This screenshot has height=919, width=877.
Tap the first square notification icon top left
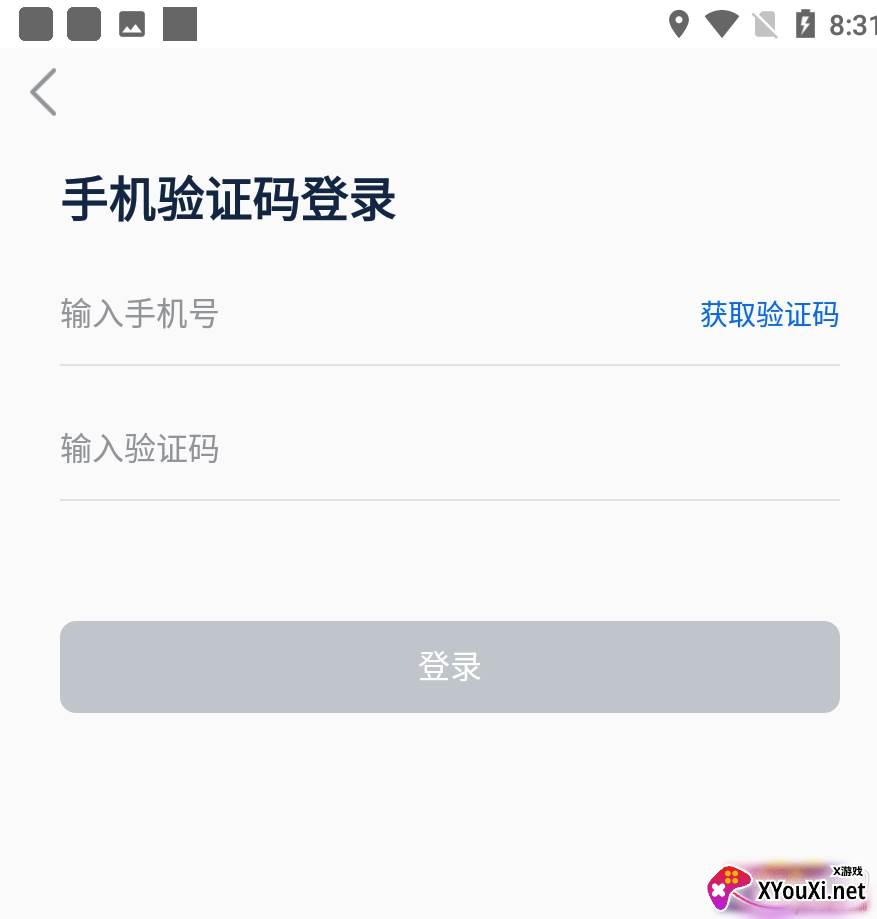click(34, 23)
